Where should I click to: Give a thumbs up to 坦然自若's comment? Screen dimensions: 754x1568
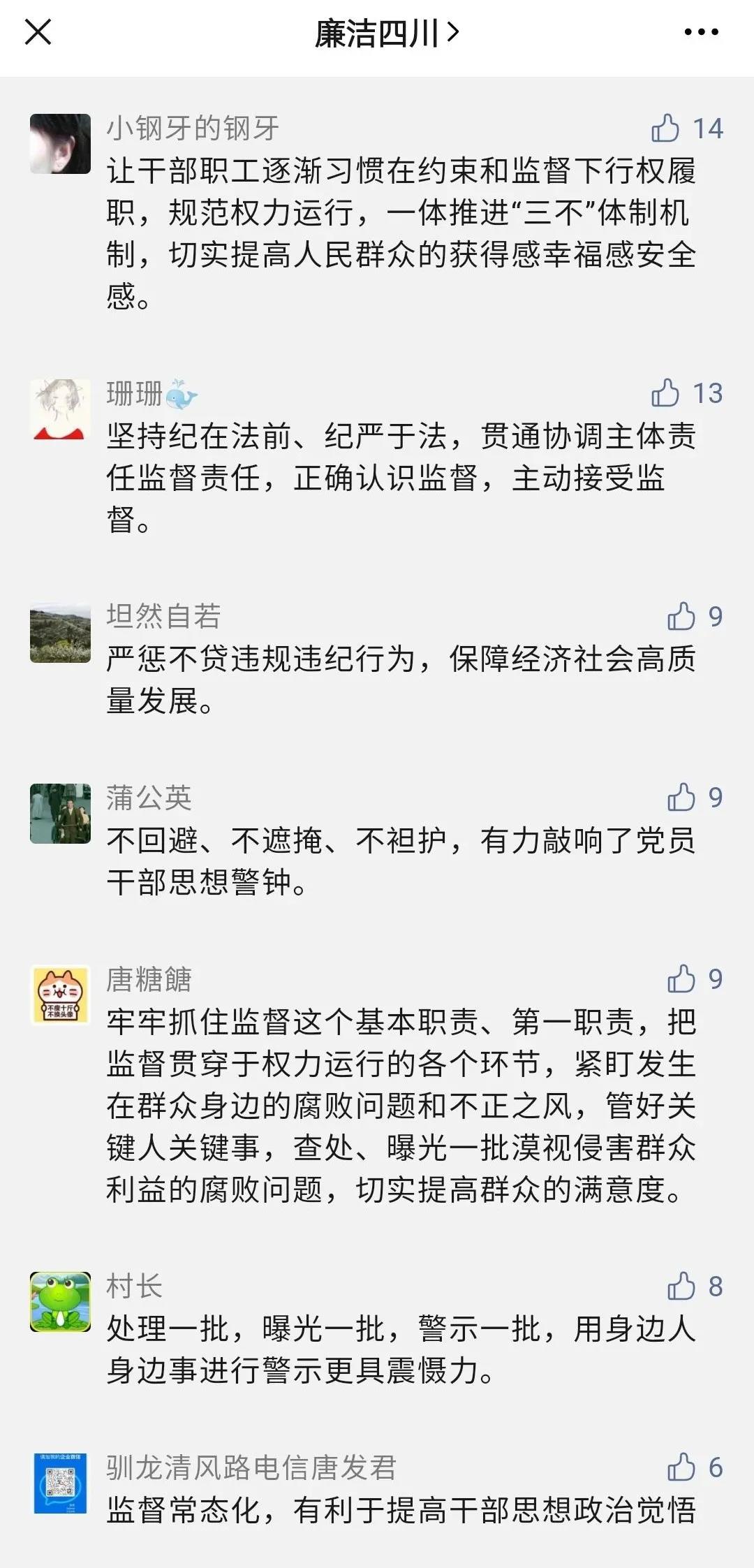681,617
